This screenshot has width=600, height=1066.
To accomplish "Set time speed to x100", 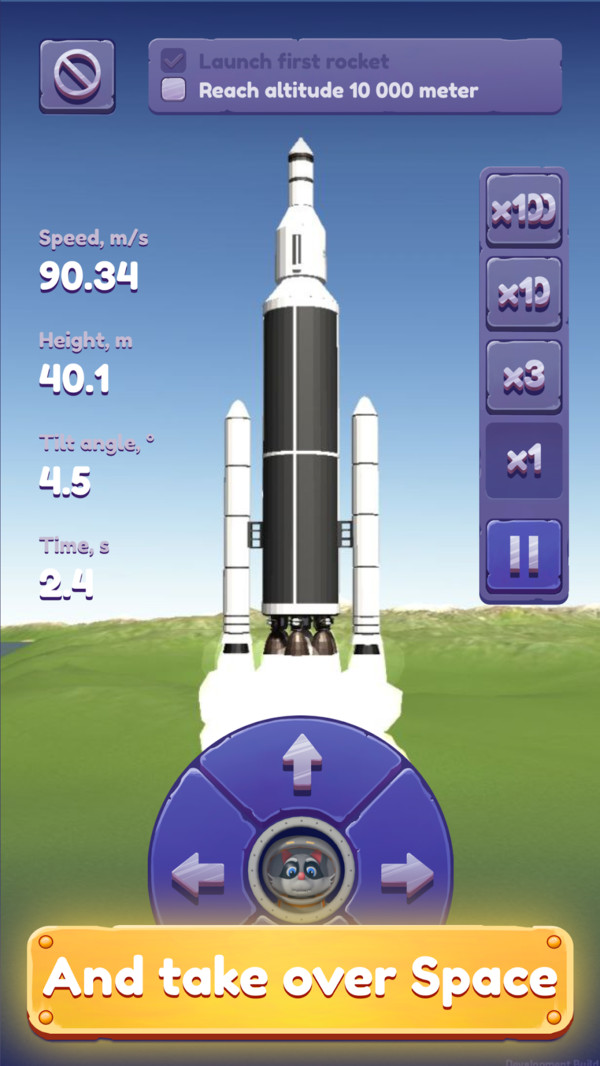I will 524,210.
